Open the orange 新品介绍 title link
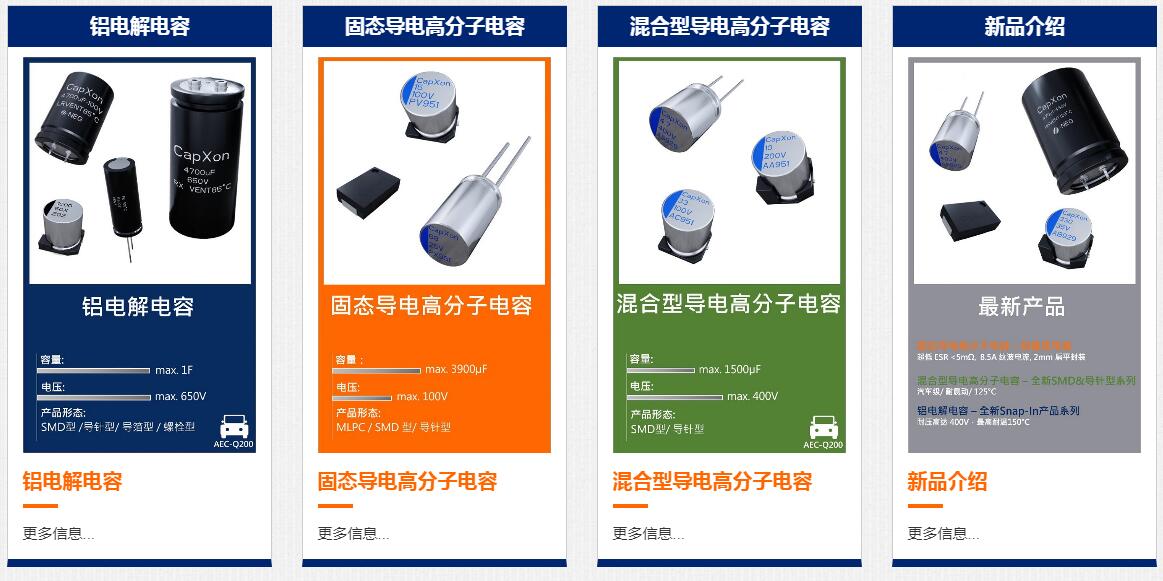 (947, 481)
